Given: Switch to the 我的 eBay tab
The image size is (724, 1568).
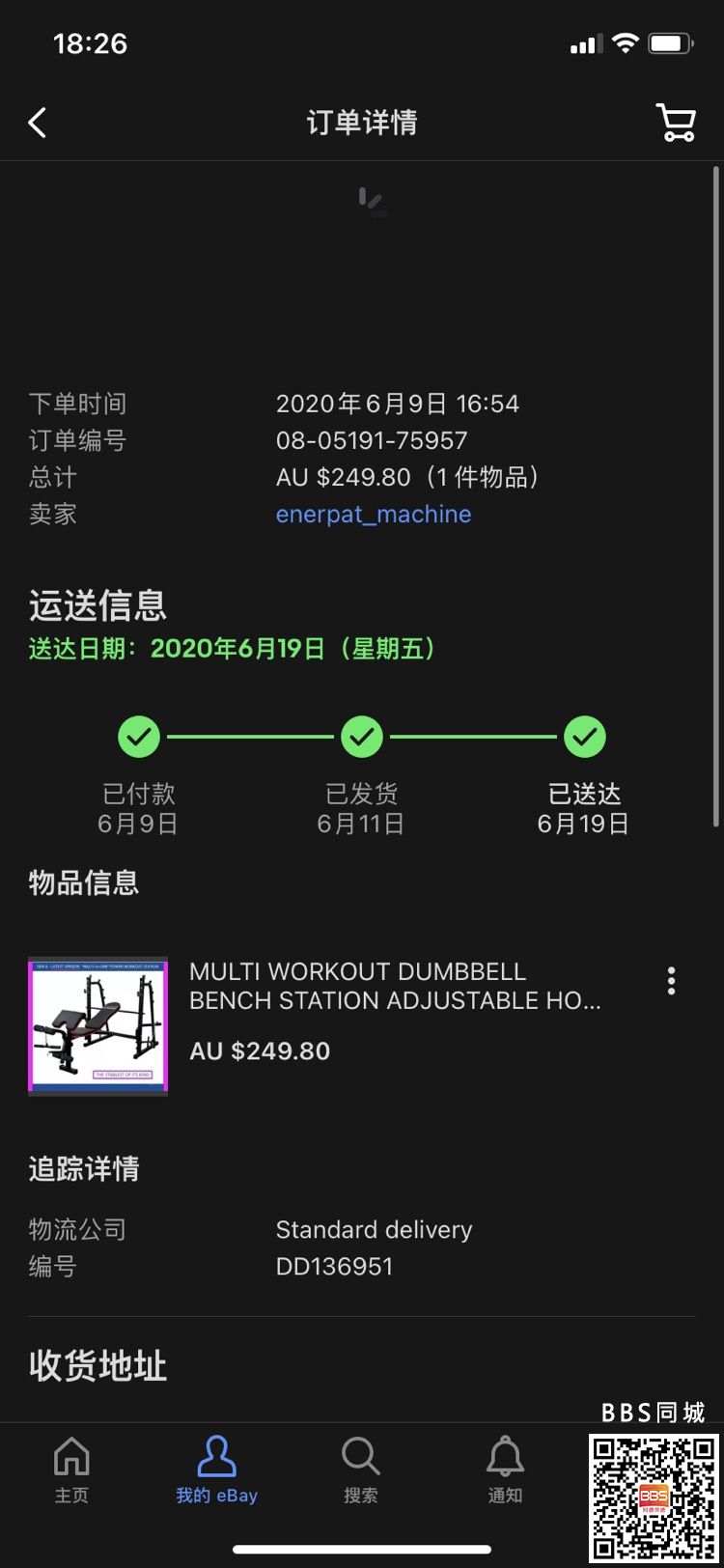Looking at the screenshot, I should (216, 1469).
